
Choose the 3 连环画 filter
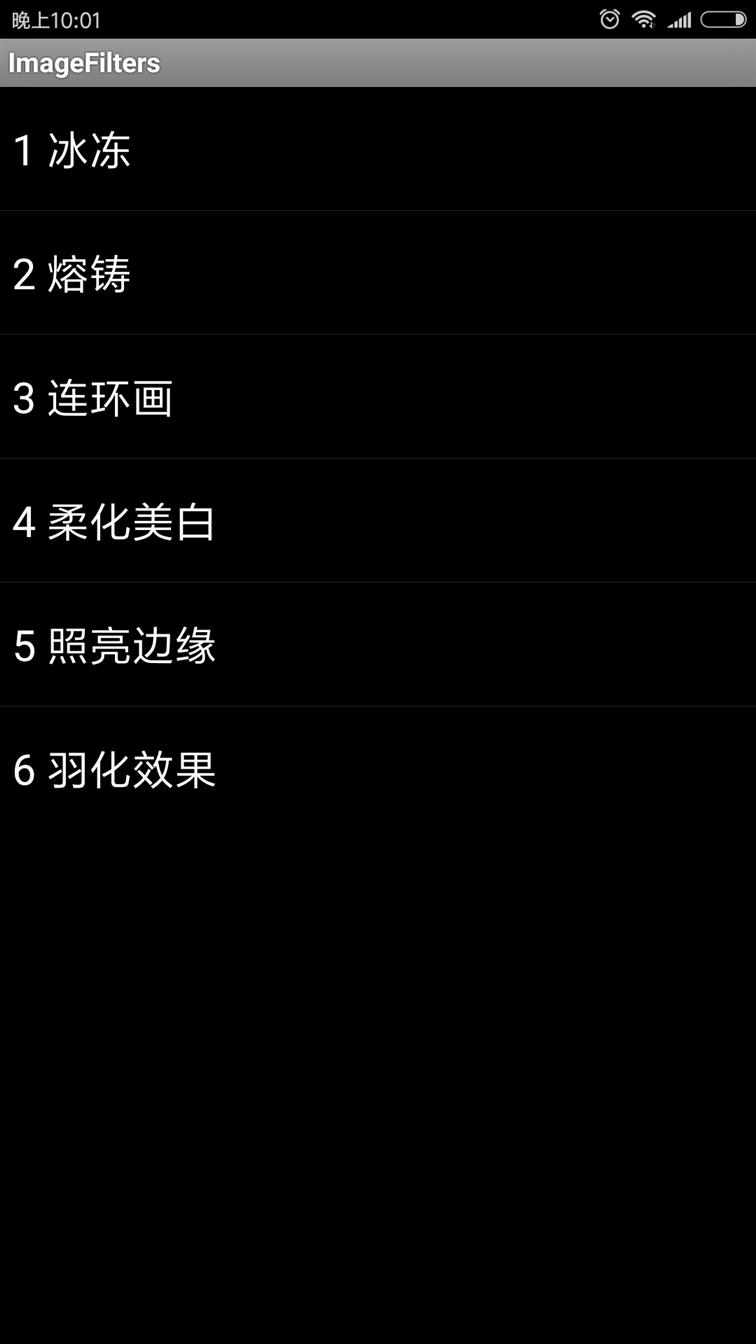point(378,397)
